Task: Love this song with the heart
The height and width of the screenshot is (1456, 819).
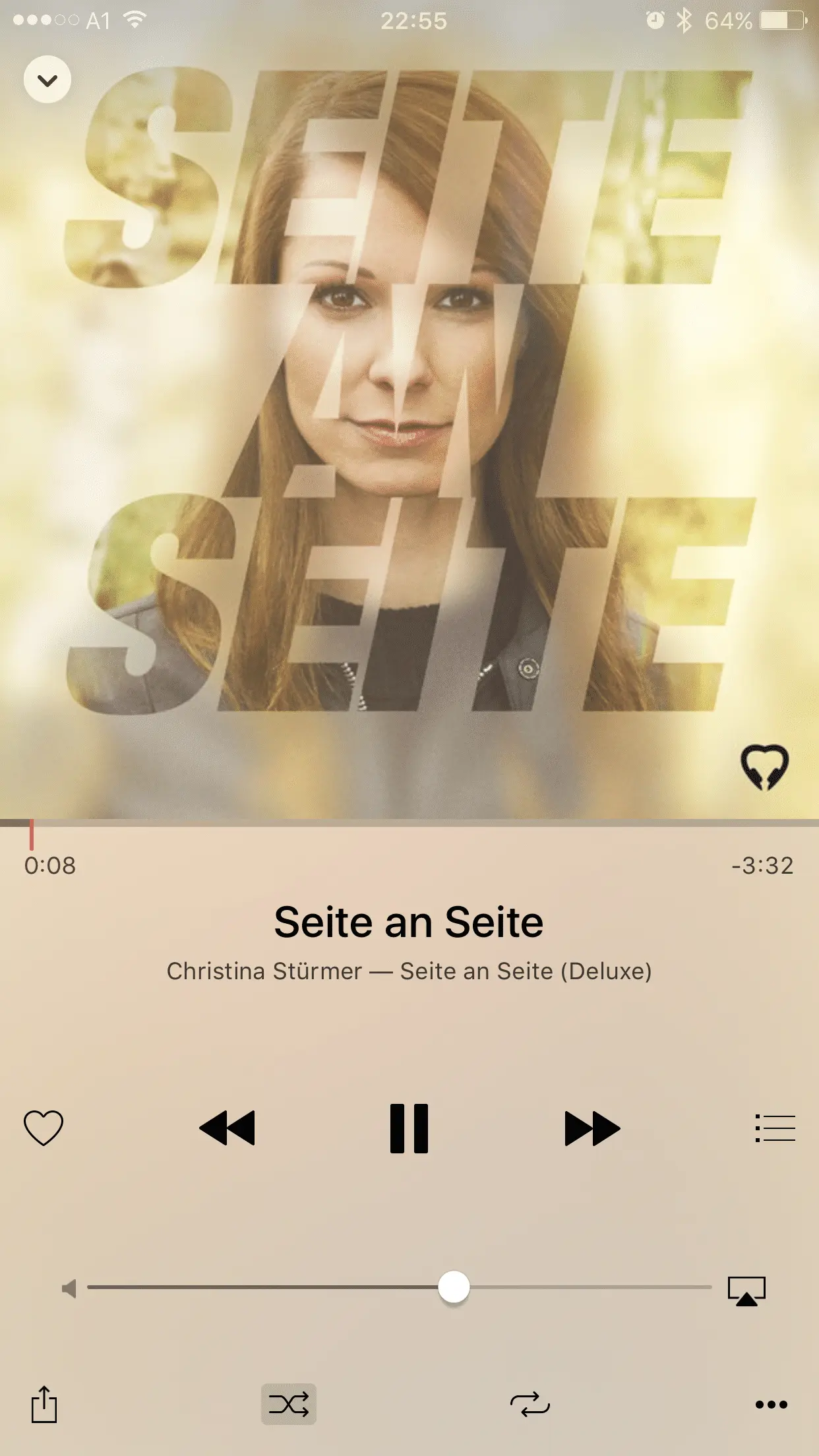Action: click(x=44, y=1128)
